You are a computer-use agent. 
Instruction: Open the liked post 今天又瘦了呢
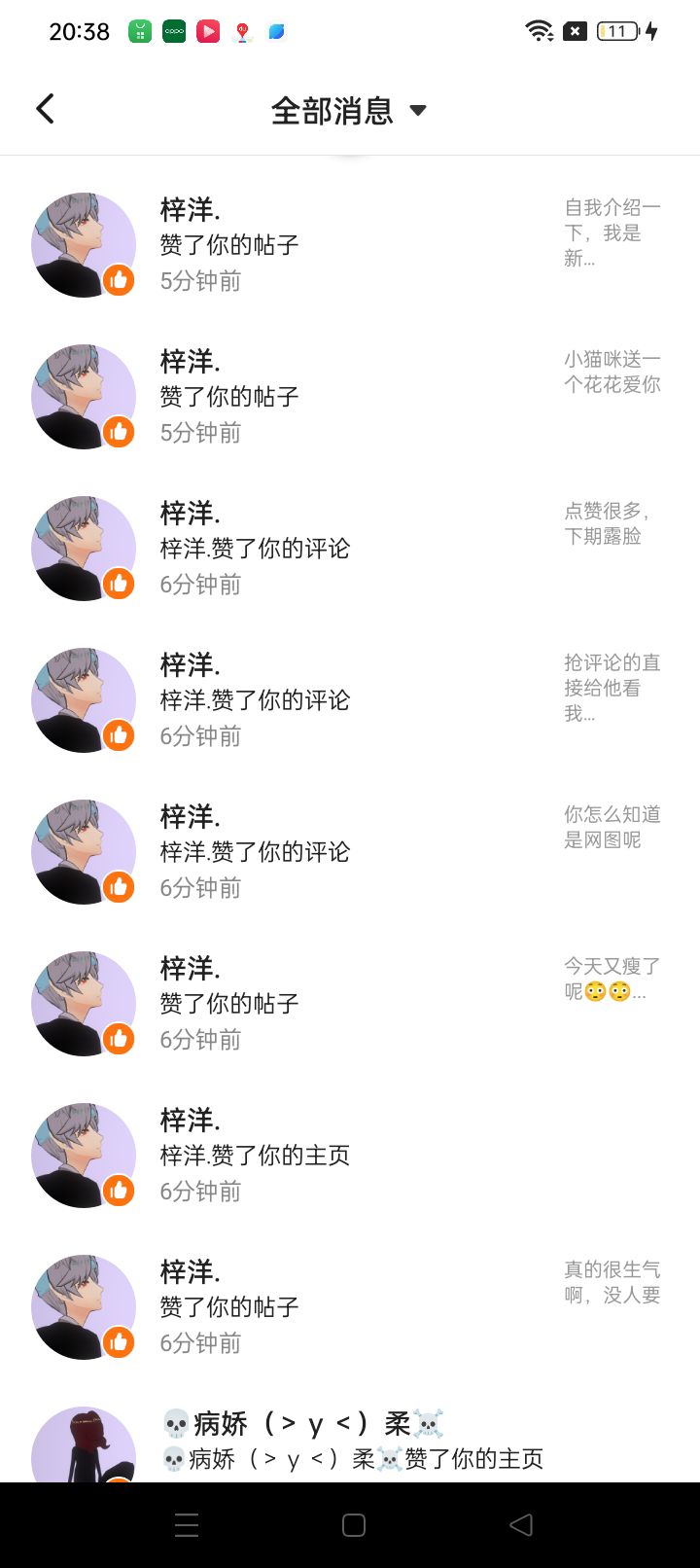[350, 1003]
